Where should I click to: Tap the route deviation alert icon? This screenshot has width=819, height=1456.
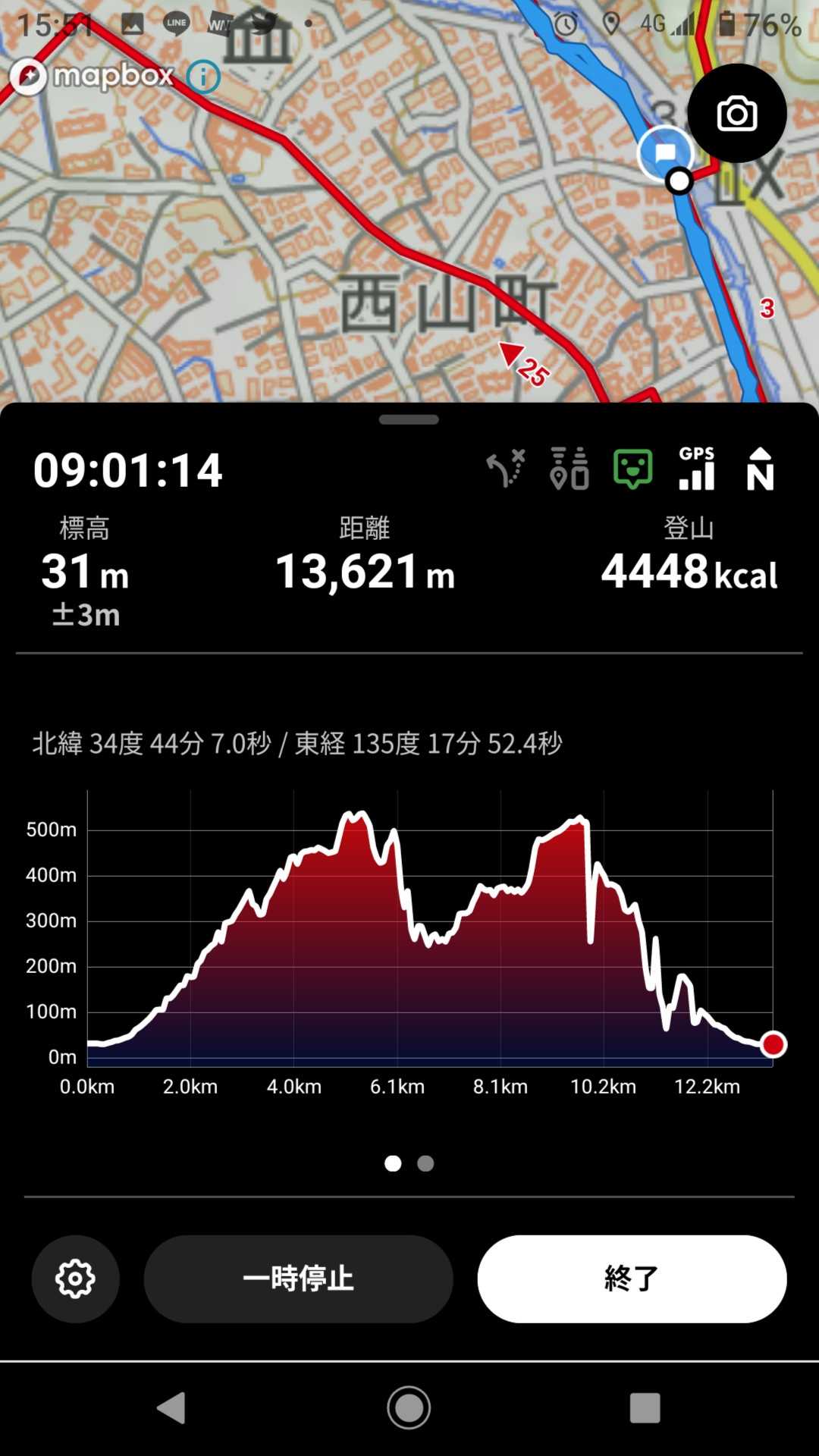pos(506,469)
